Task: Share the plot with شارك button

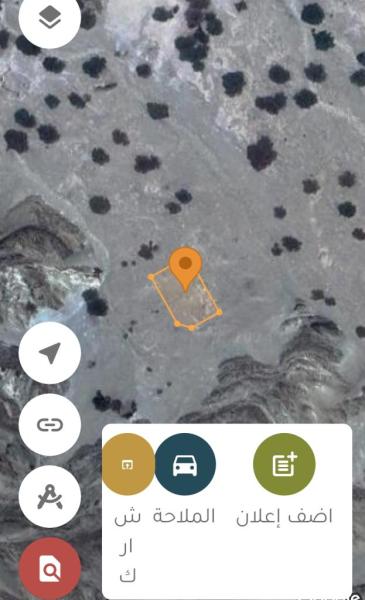Action: click(128, 464)
